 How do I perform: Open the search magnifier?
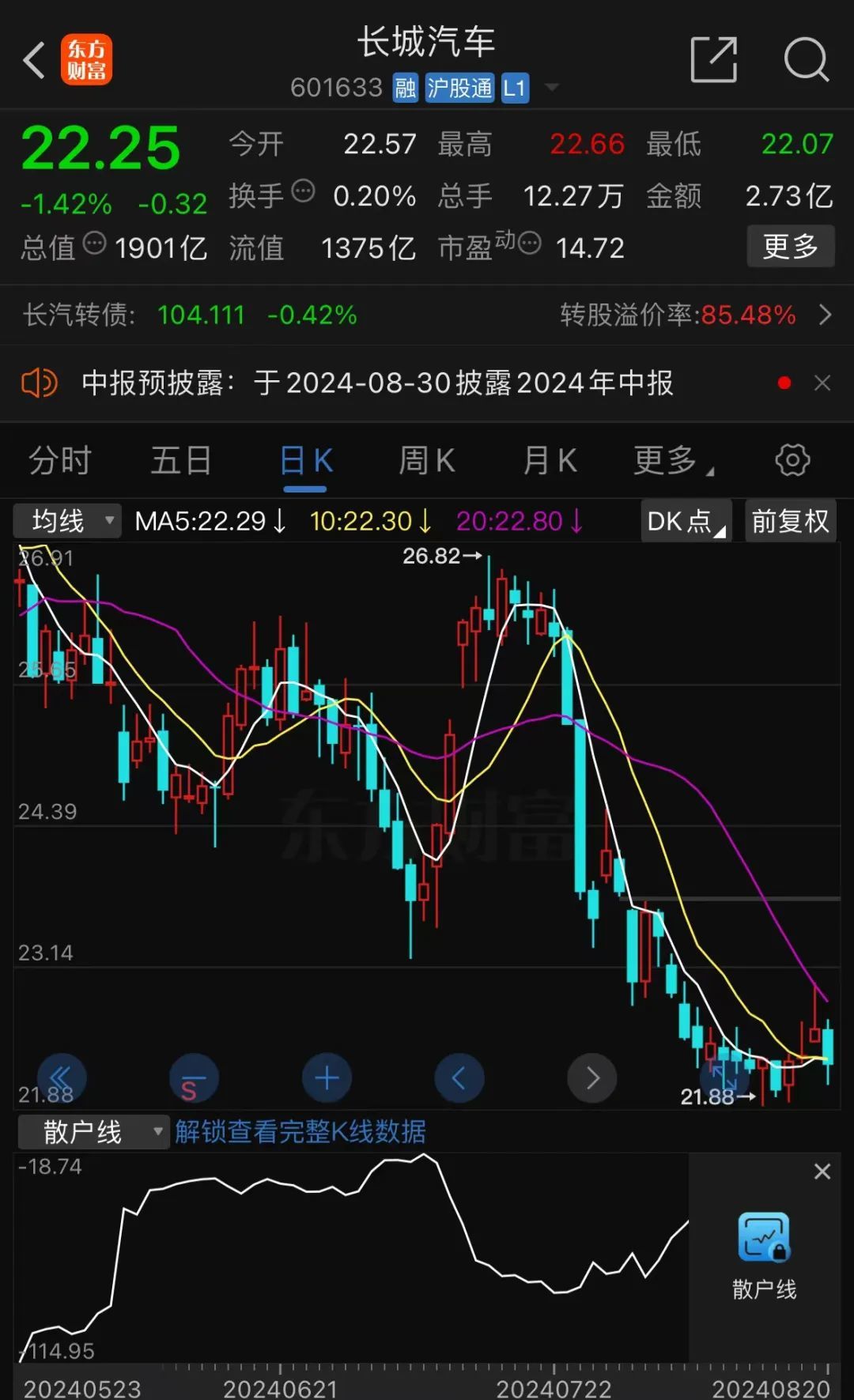[x=805, y=59]
